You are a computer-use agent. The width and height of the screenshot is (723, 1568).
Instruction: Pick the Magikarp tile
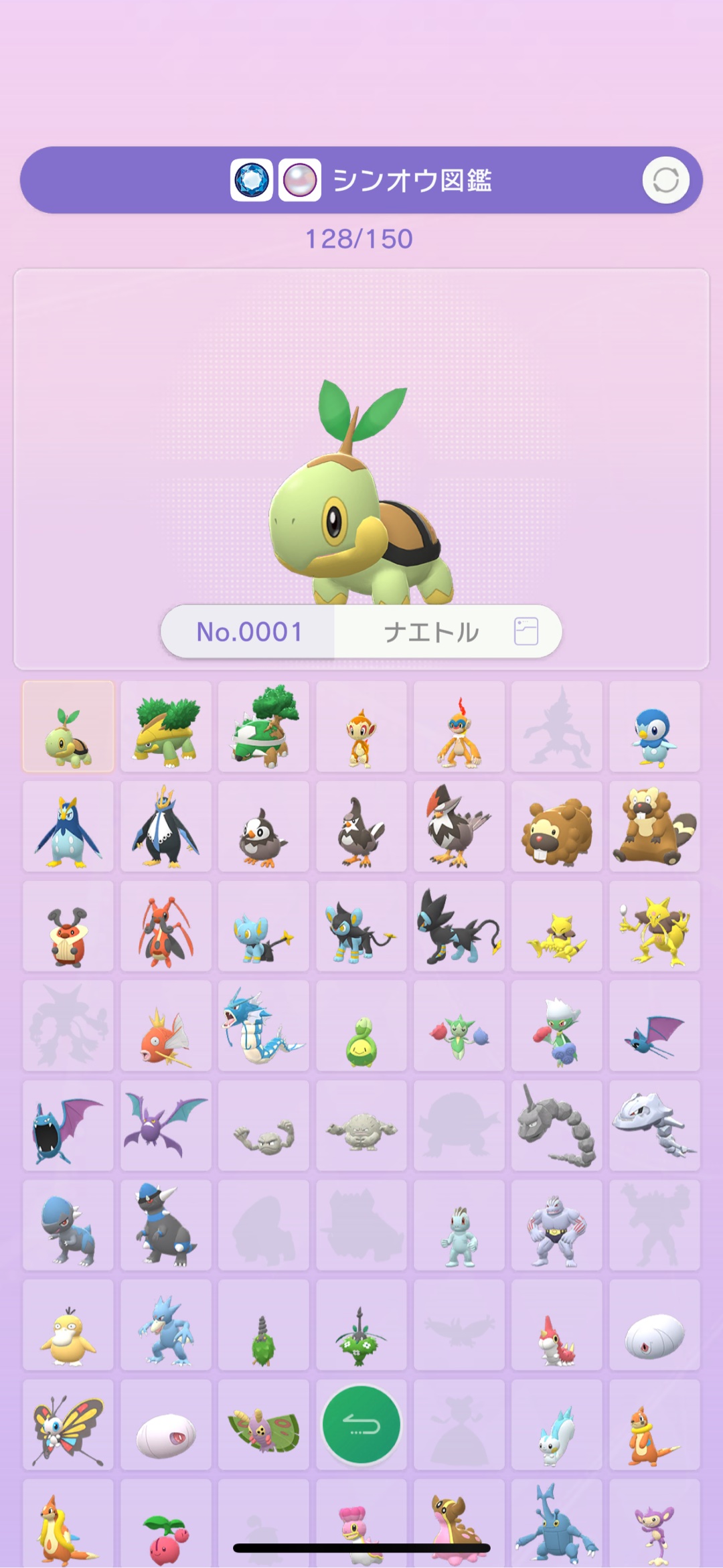166,1026
